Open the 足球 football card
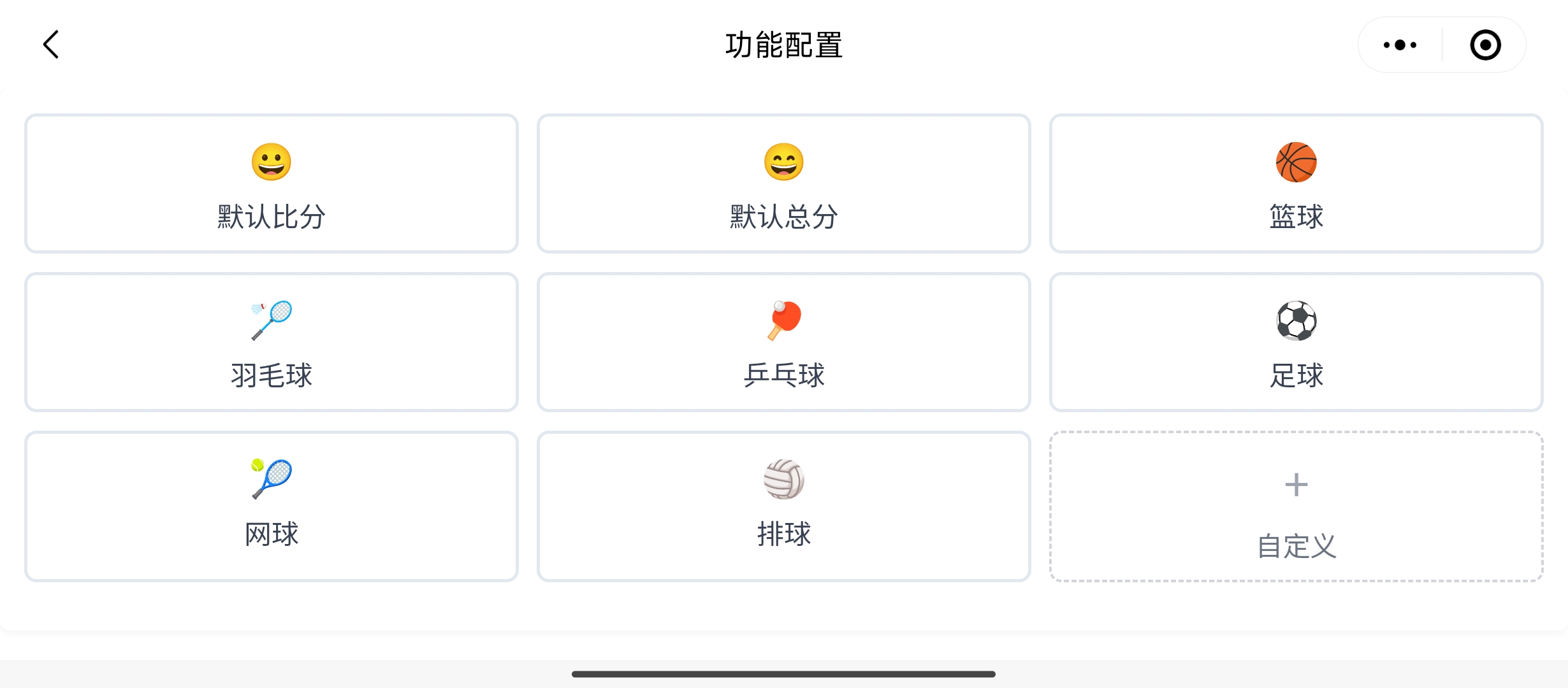 [x=1296, y=342]
